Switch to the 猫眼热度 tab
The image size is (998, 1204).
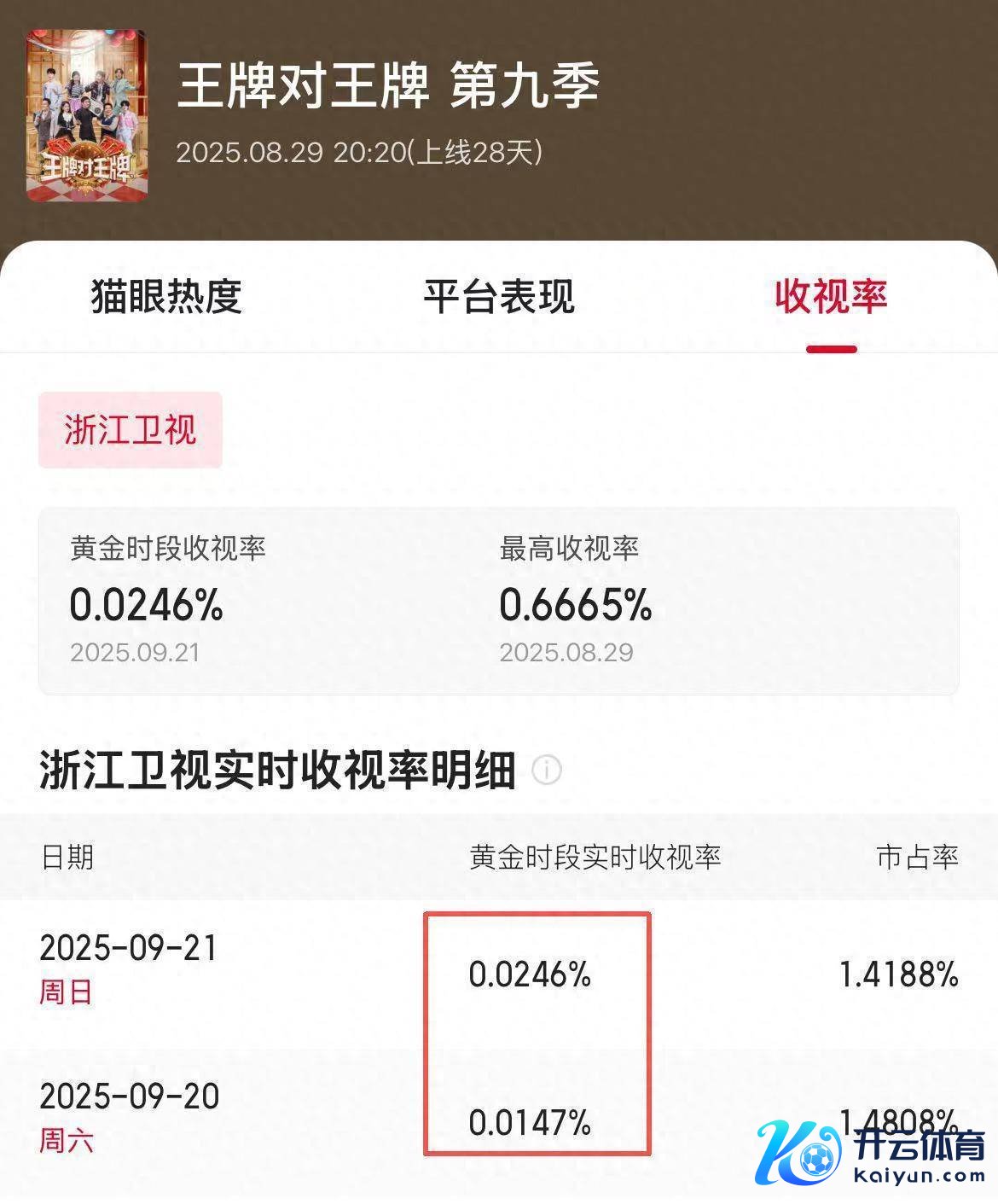166,297
